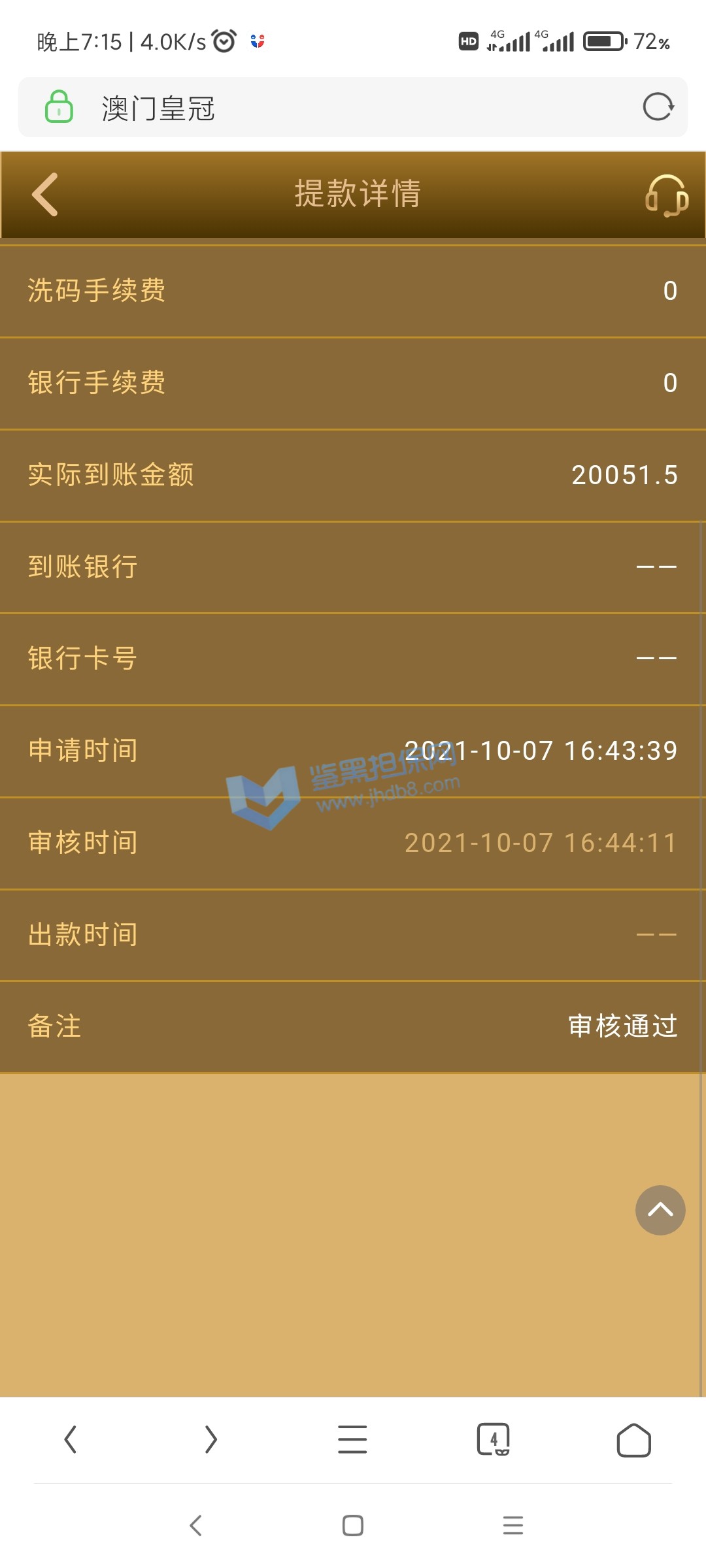Tap the system back button

pos(195,1526)
